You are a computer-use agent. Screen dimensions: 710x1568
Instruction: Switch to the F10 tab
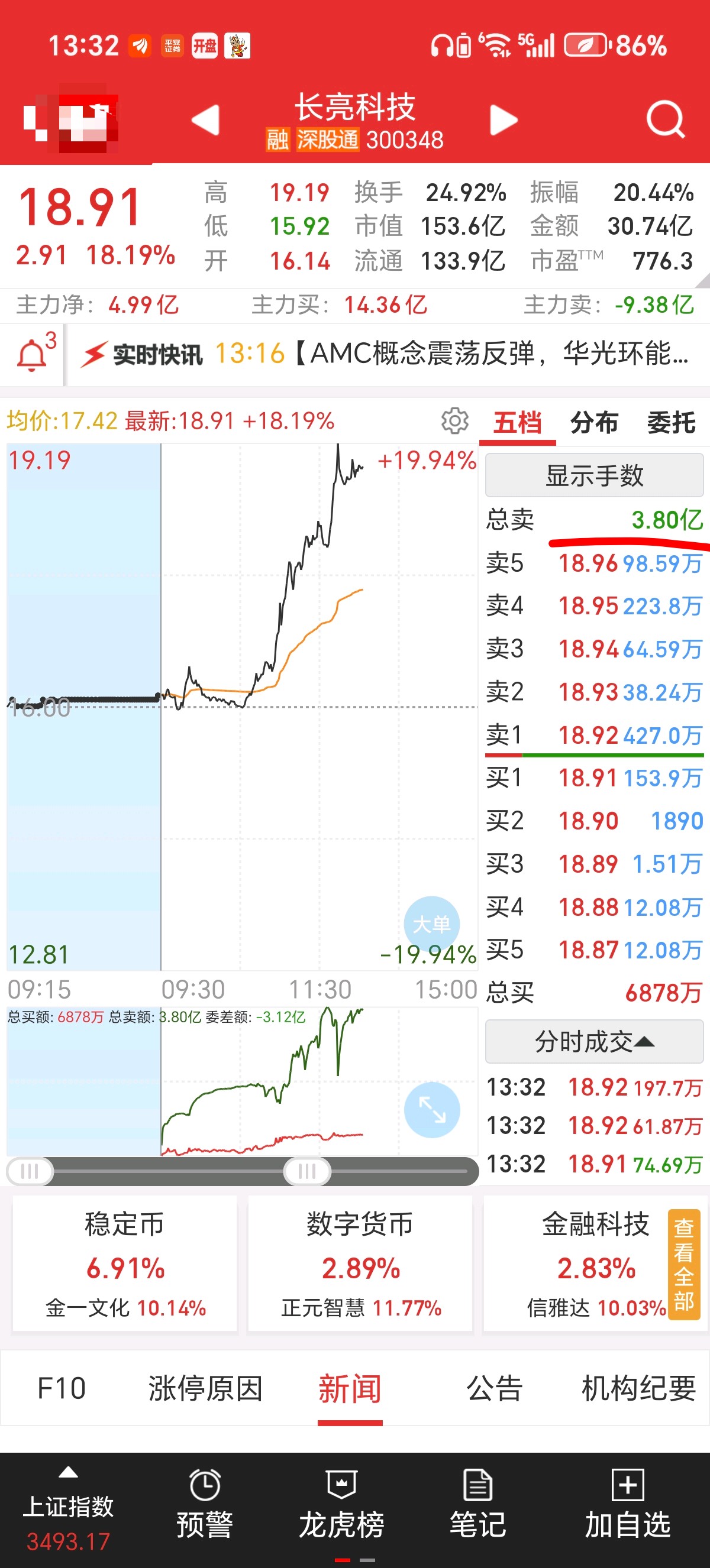click(x=62, y=1388)
